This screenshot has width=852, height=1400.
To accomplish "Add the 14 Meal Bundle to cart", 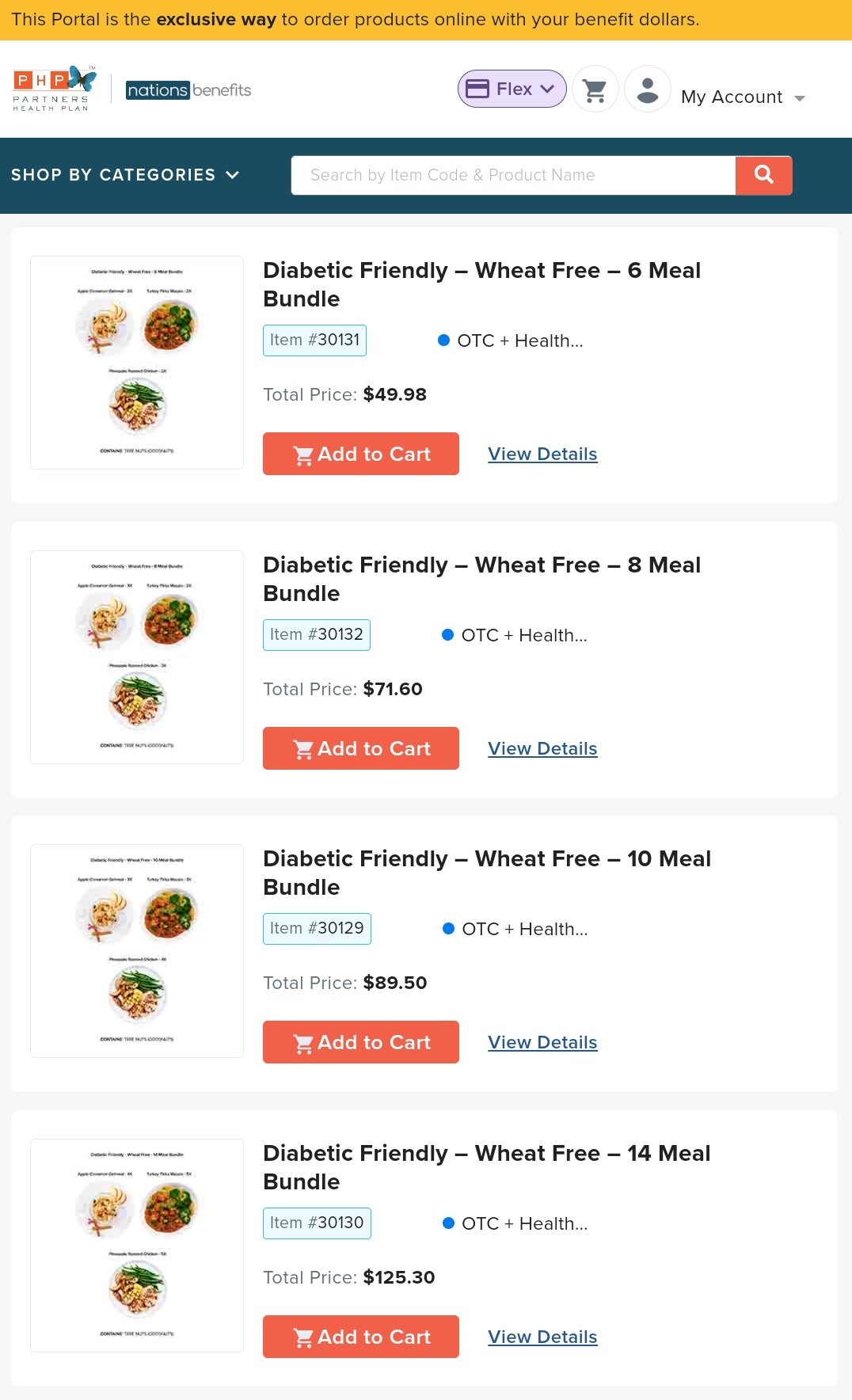I will tap(361, 1337).
